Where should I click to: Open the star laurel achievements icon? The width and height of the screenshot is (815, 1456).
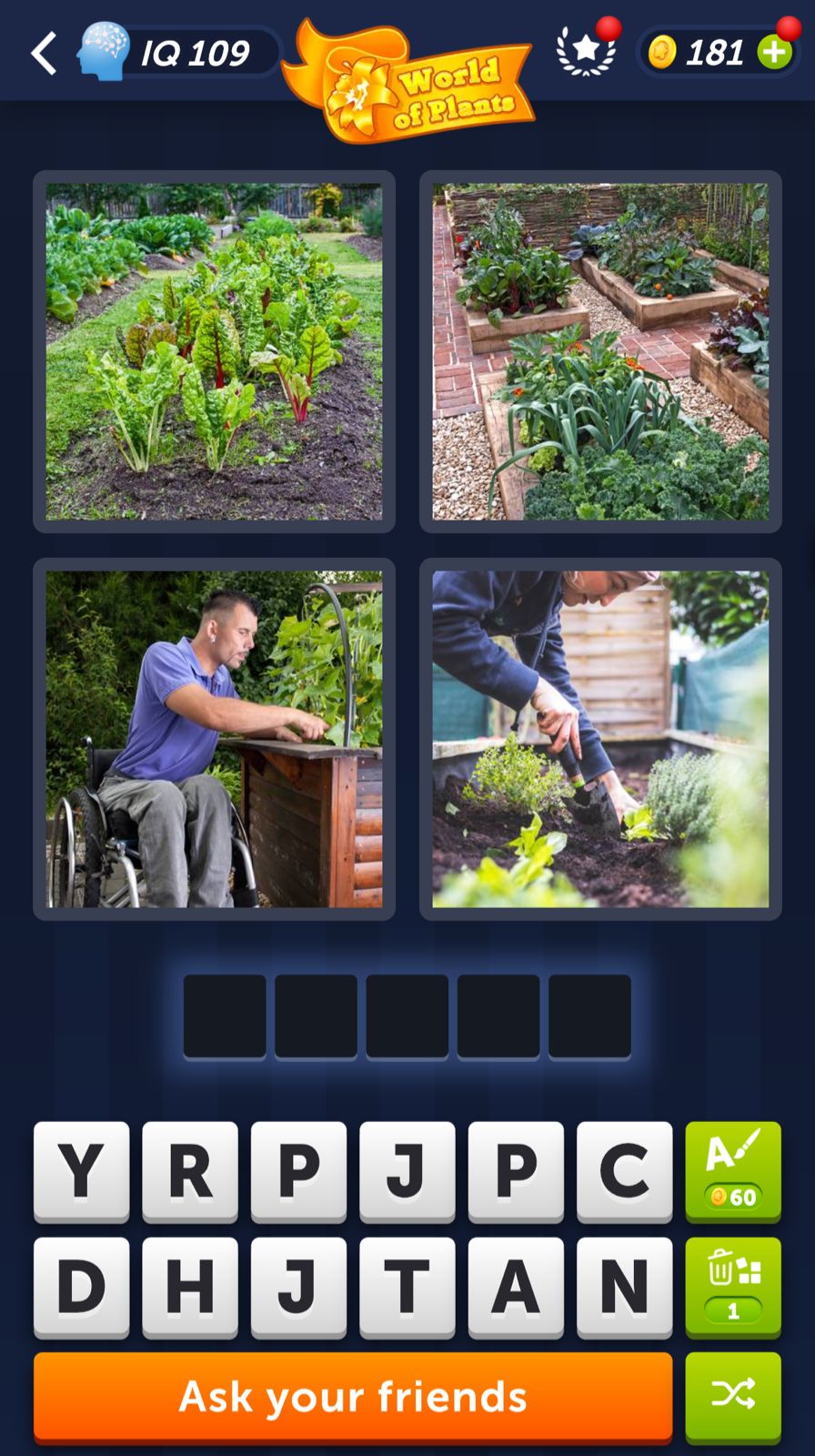(x=586, y=51)
